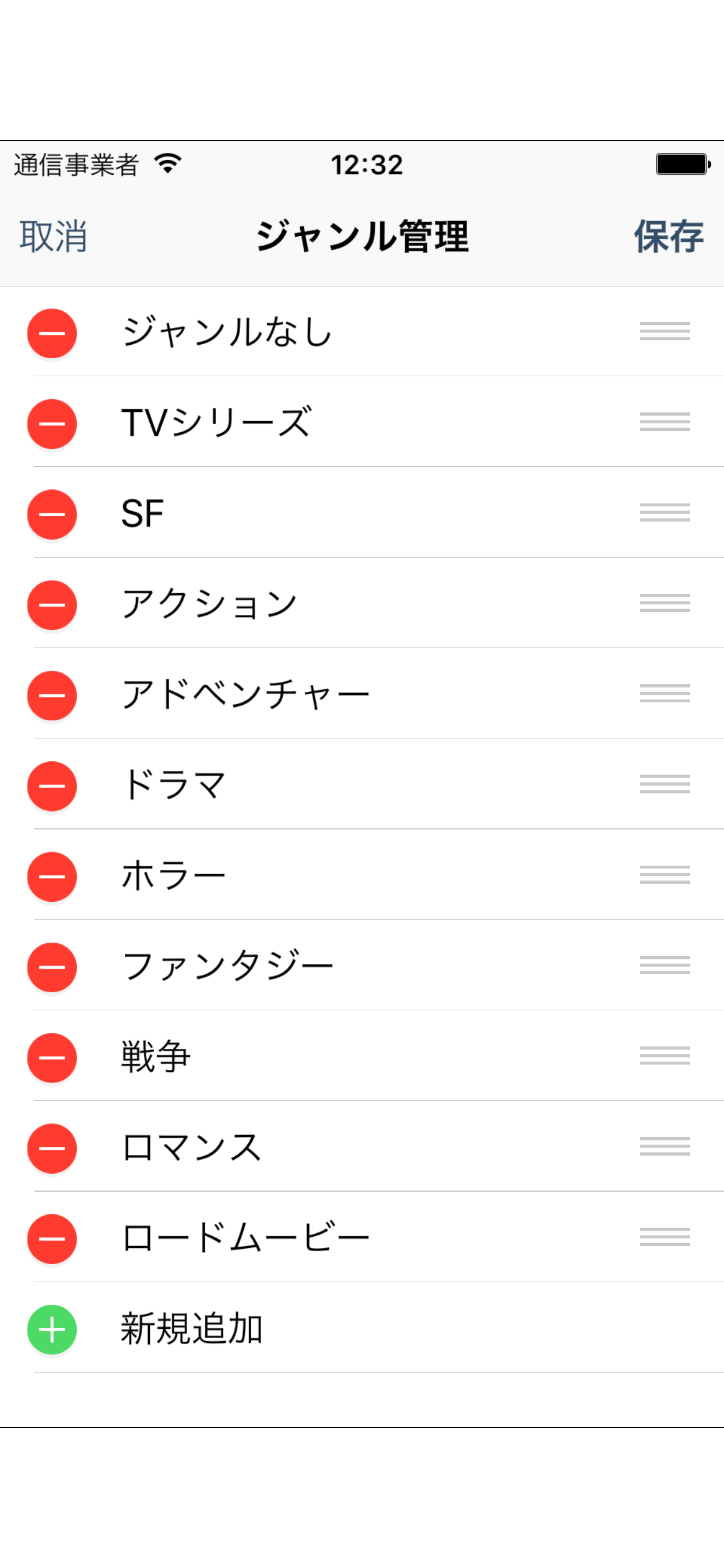Delete the ホラー genre
This screenshot has width=724, height=1568.
[x=52, y=877]
